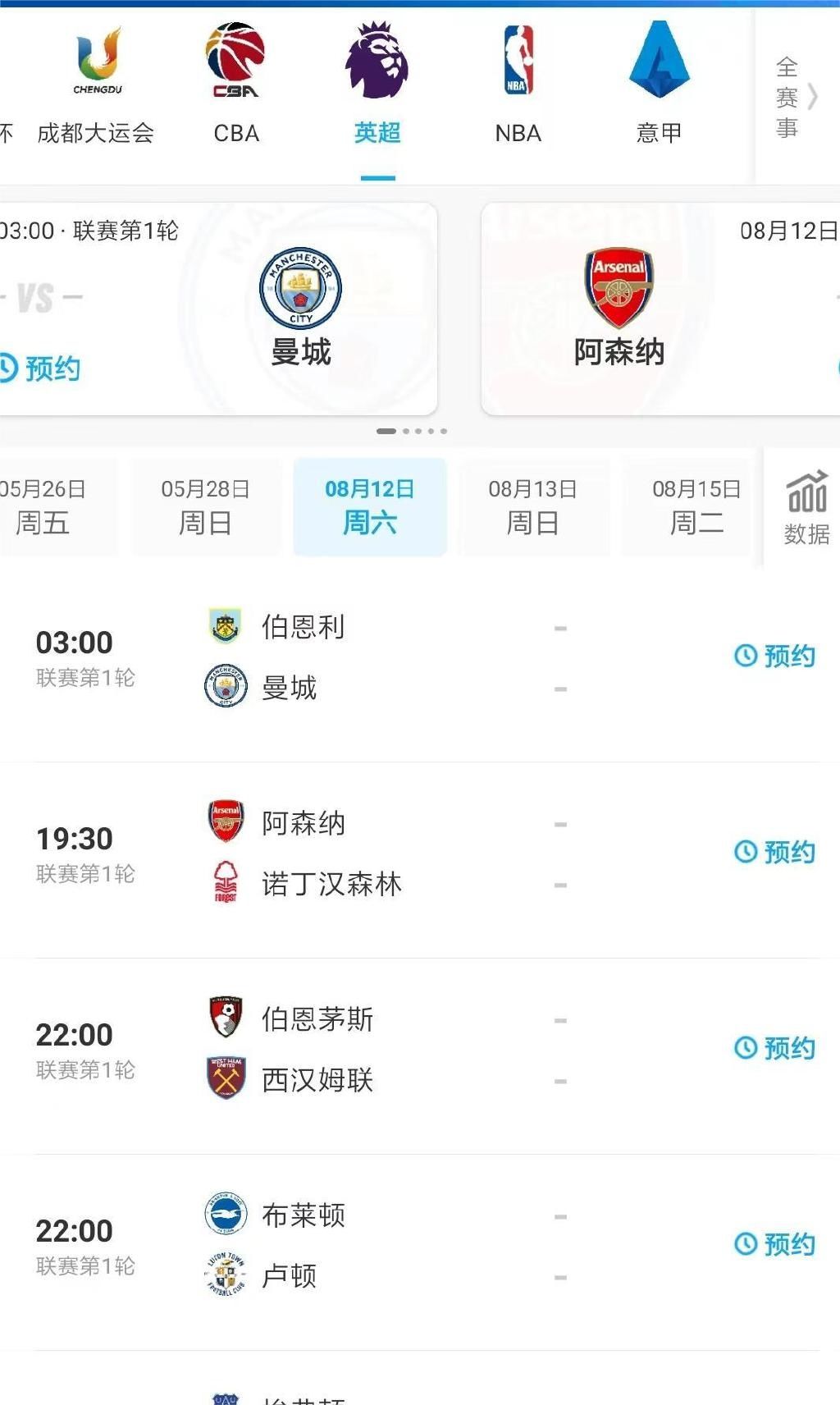Select the highlighted 08月12日 周六 tab
This screenshot has width=840, height=1405.
coord(369,506)
